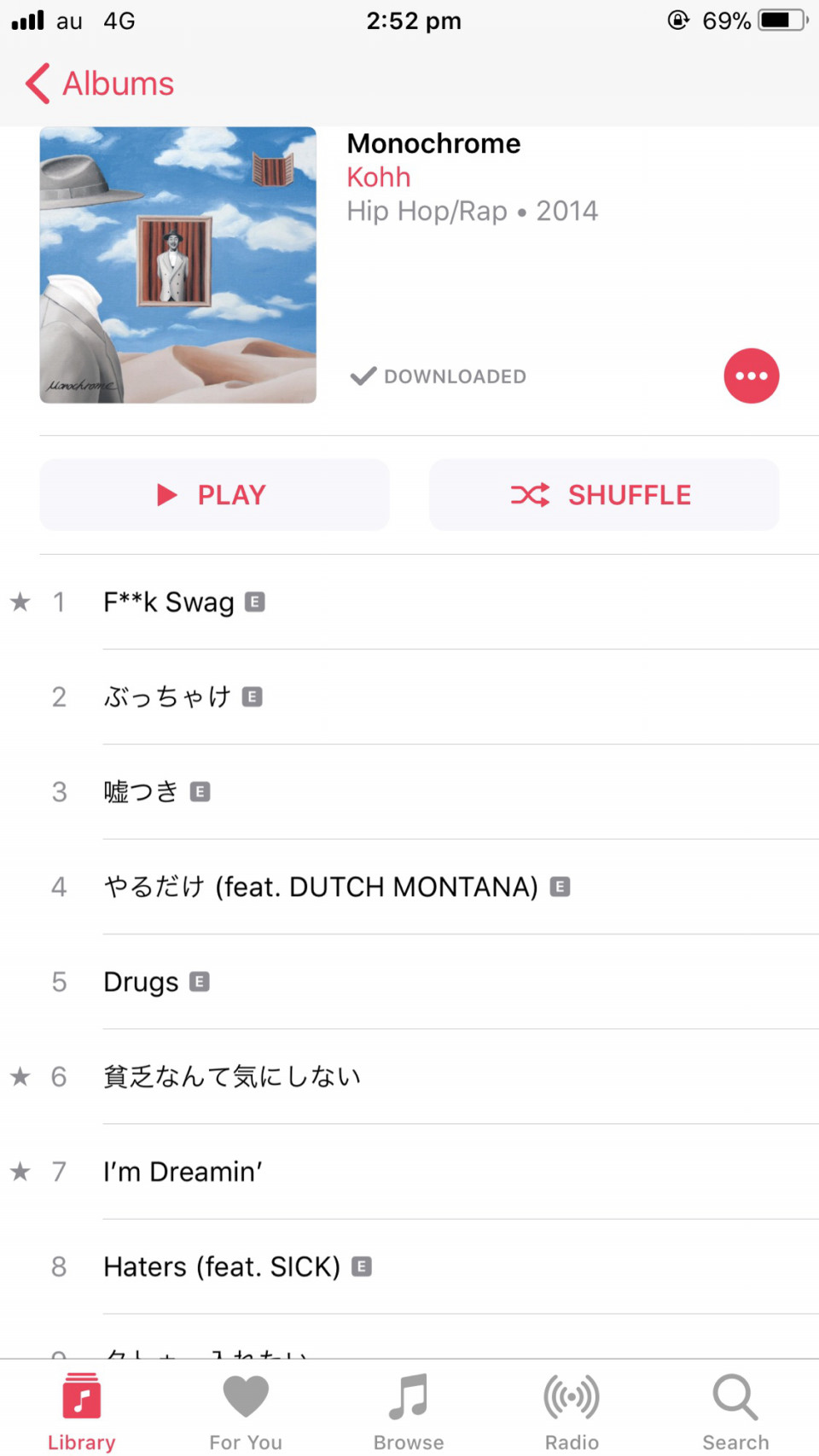Play track 6 貧乏なんて気にしない
This screenshot has height=1456, width=819.
(x=409, y=1076)
